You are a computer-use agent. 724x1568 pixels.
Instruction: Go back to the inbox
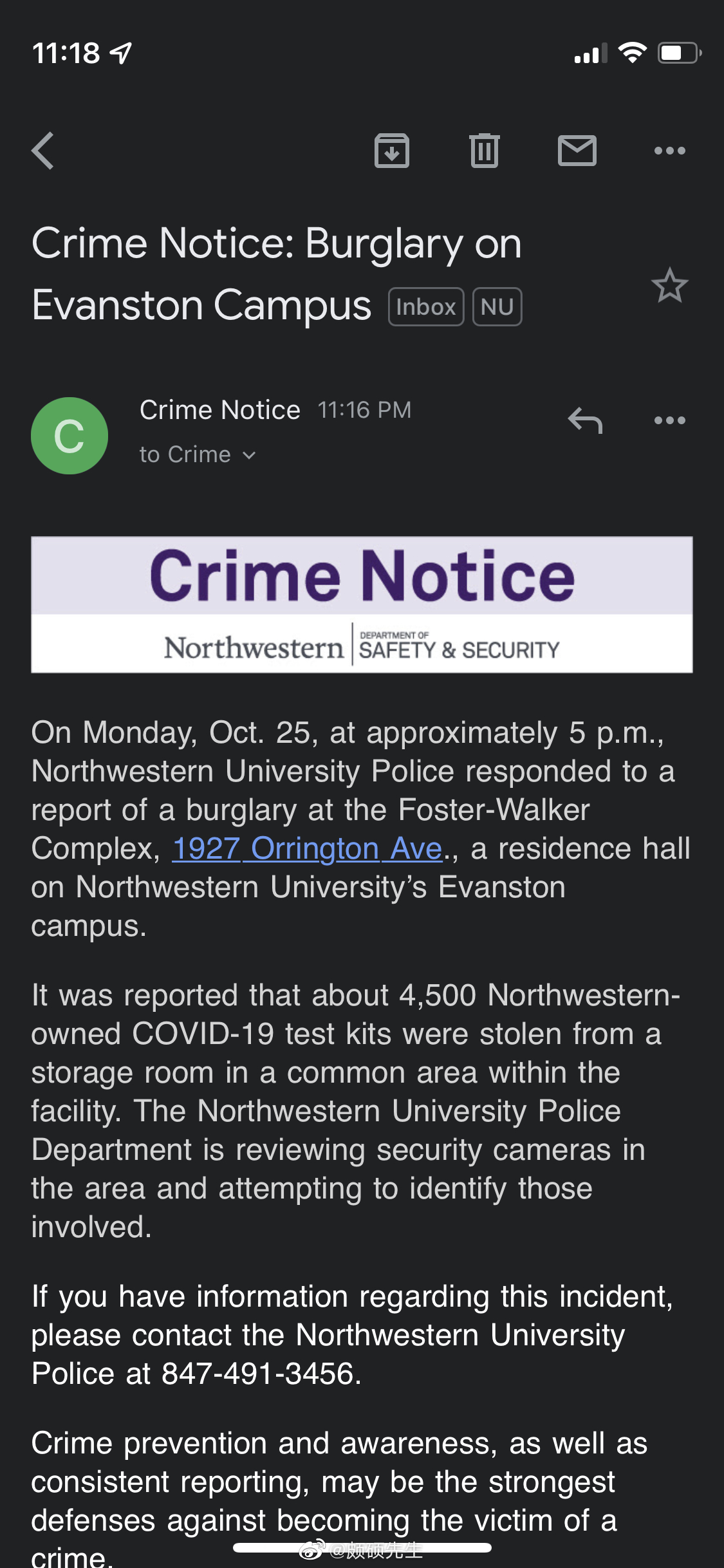click(43, 151)
